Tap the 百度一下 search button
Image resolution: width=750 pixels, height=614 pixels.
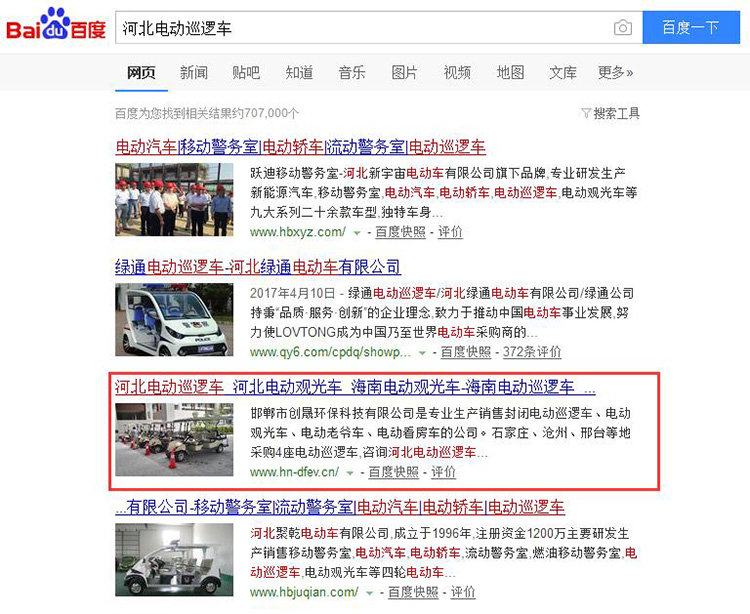[x=691, y=28]
